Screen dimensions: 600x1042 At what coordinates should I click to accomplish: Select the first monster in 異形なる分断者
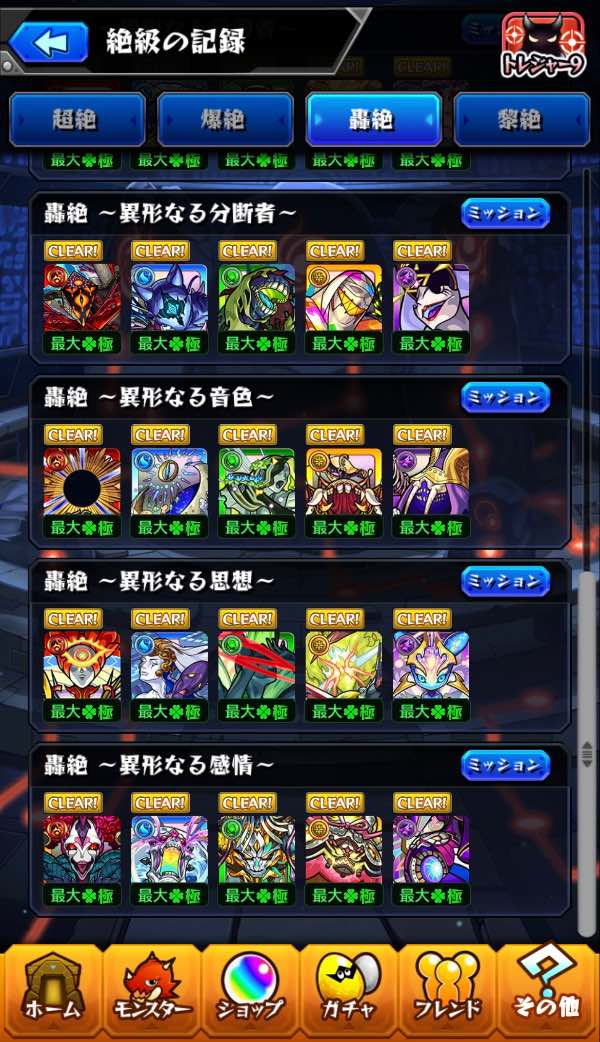pos(82,297)
